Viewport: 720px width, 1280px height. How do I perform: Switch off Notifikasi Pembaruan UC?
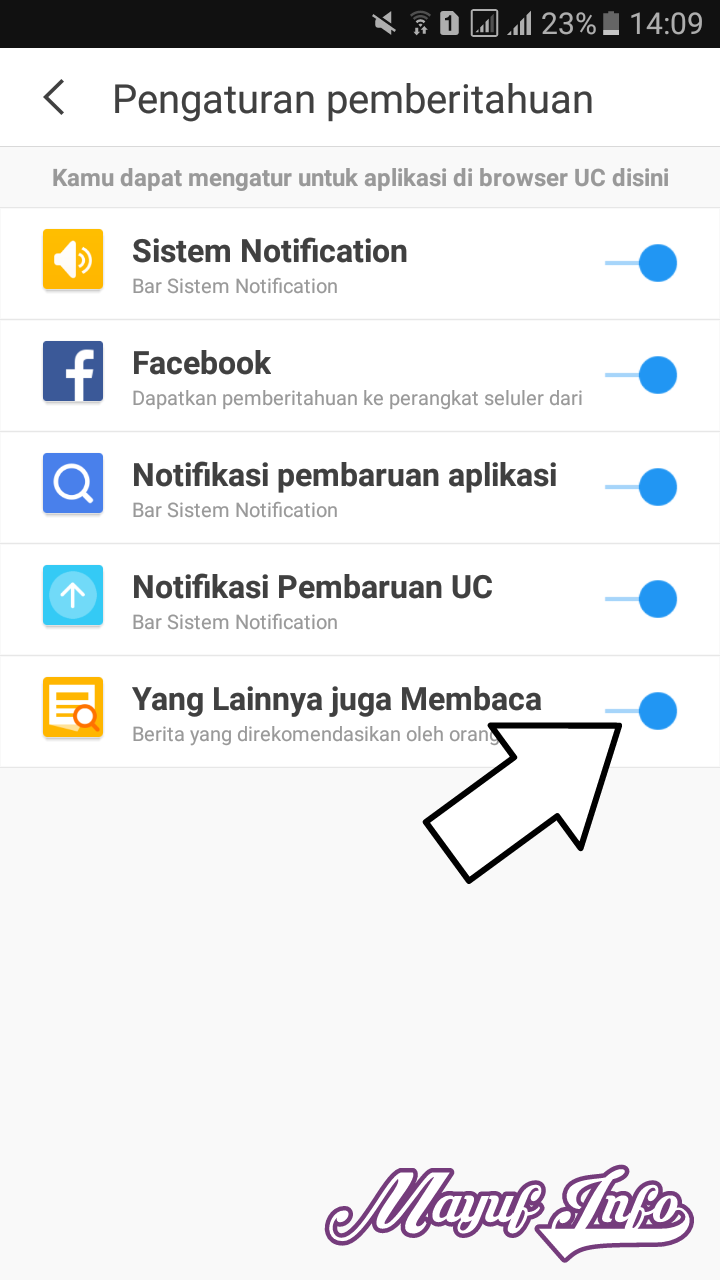[x=642, y=600]
